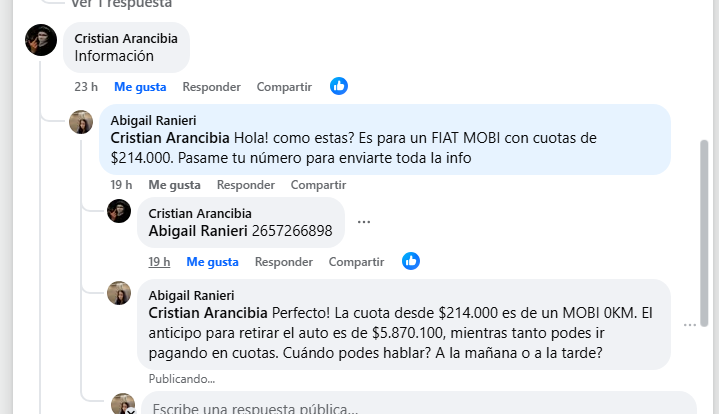Like the comment with number 2657266898
This screenshot has width=719, height=414.
click(x=212, y=262)
